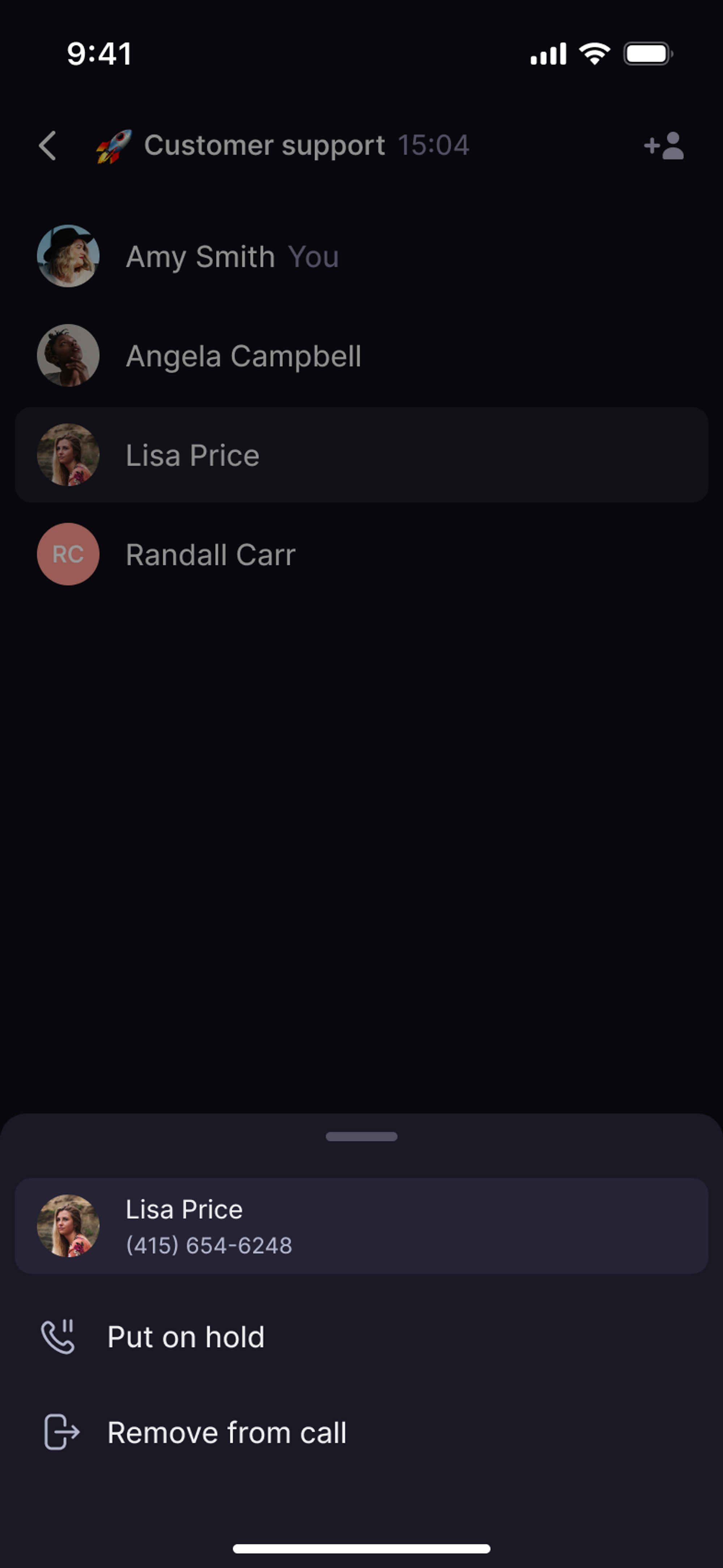
Task: Tap Lisa Price's thumbnail in the bottom sheet
Action: [x=68, y=1225]
